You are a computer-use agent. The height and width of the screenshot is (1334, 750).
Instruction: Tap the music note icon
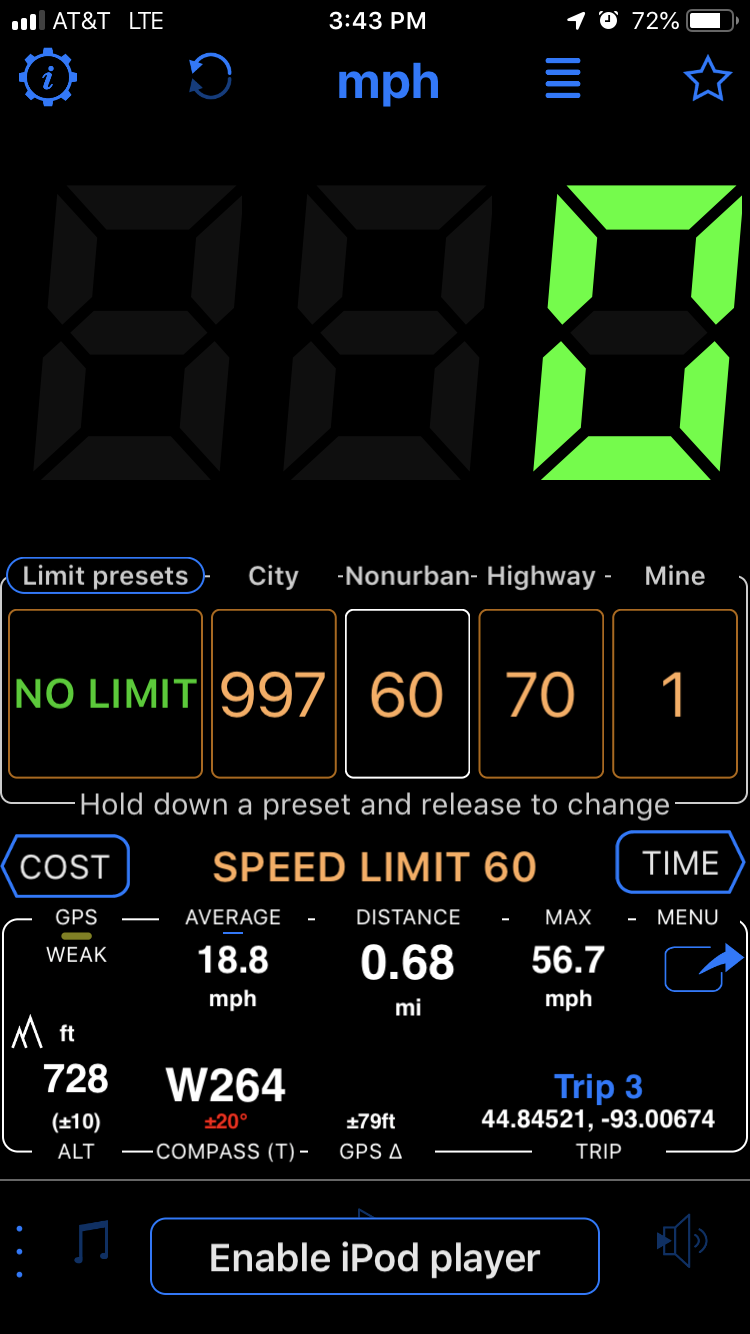[x=92, y=1242]
